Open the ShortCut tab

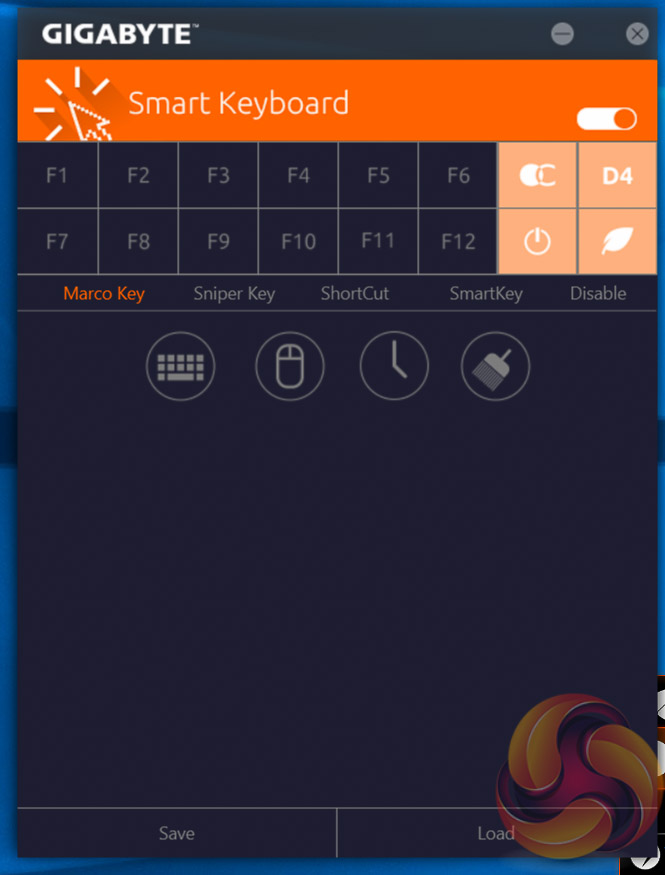[355, 294]
